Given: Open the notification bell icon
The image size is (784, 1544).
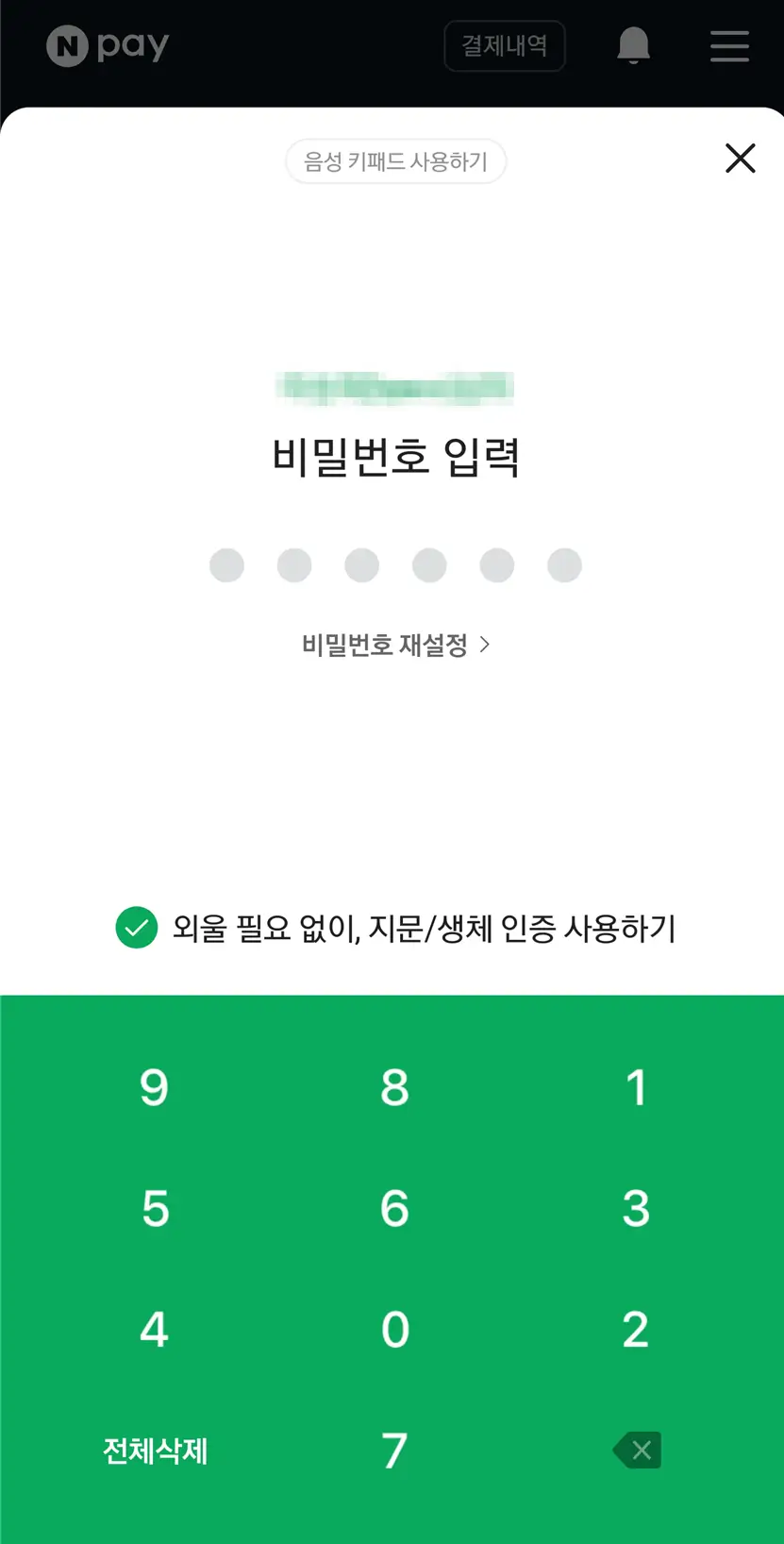Looking at the screenshot, I should pos(633,45).
